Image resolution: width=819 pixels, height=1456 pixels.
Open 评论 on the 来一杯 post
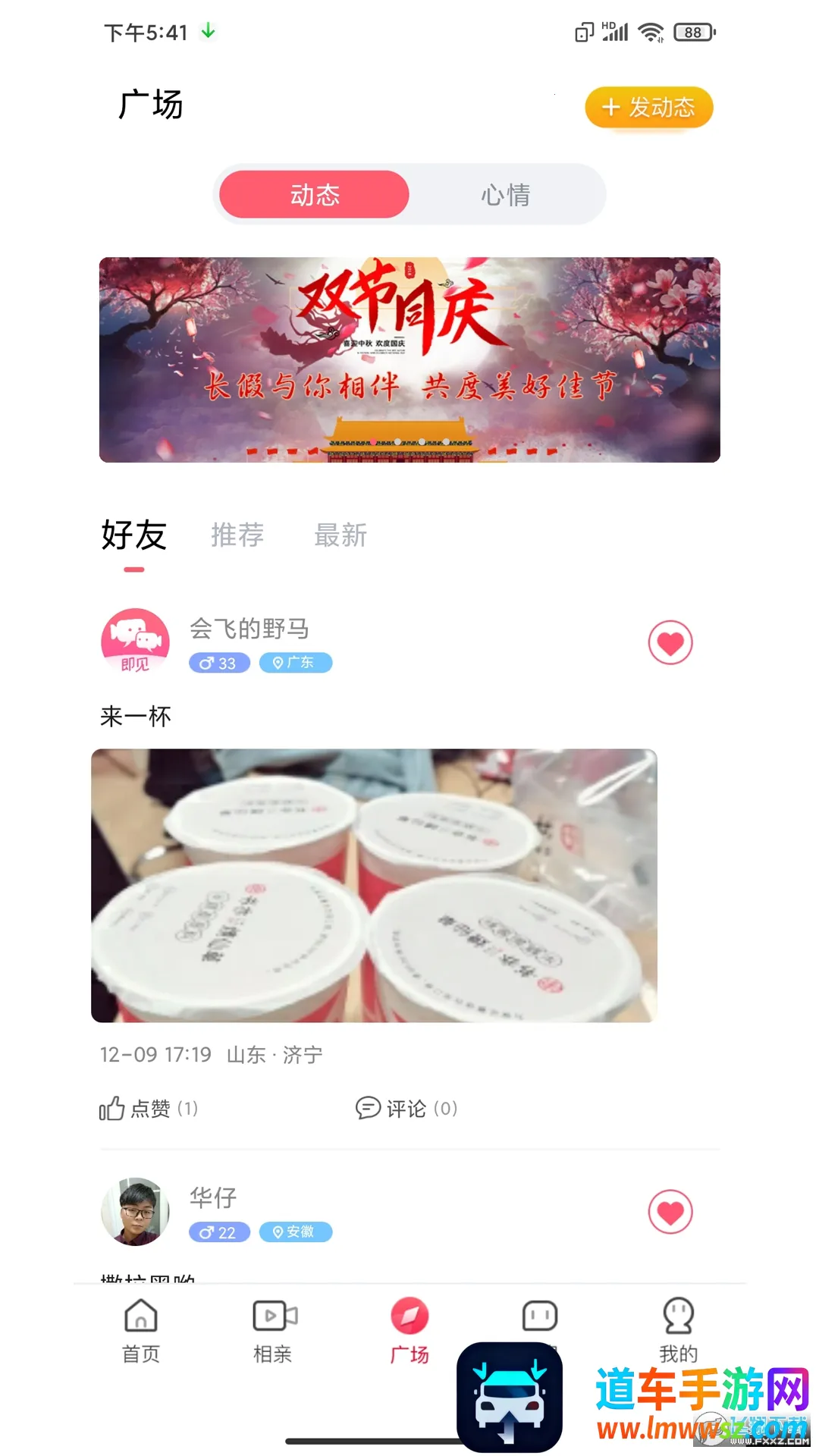point(406,1109)
